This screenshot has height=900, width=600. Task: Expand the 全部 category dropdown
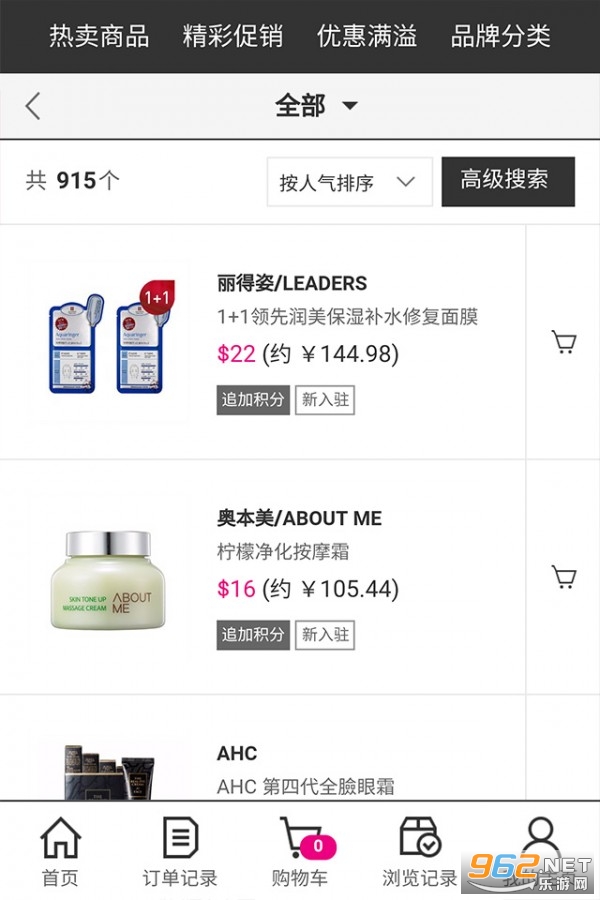(315, 106)
